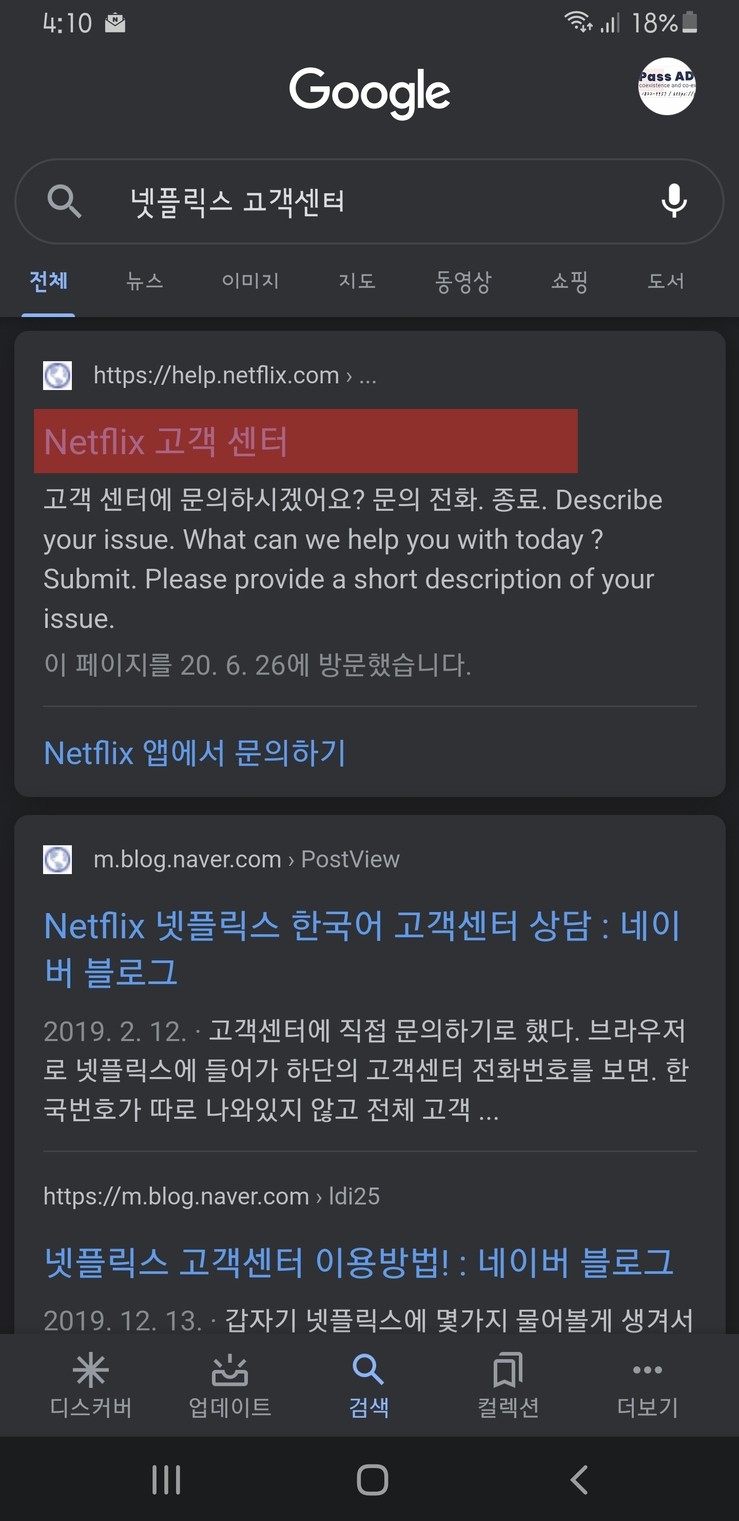Open the 컬렉션 tab

click(x=508, y=1385)
